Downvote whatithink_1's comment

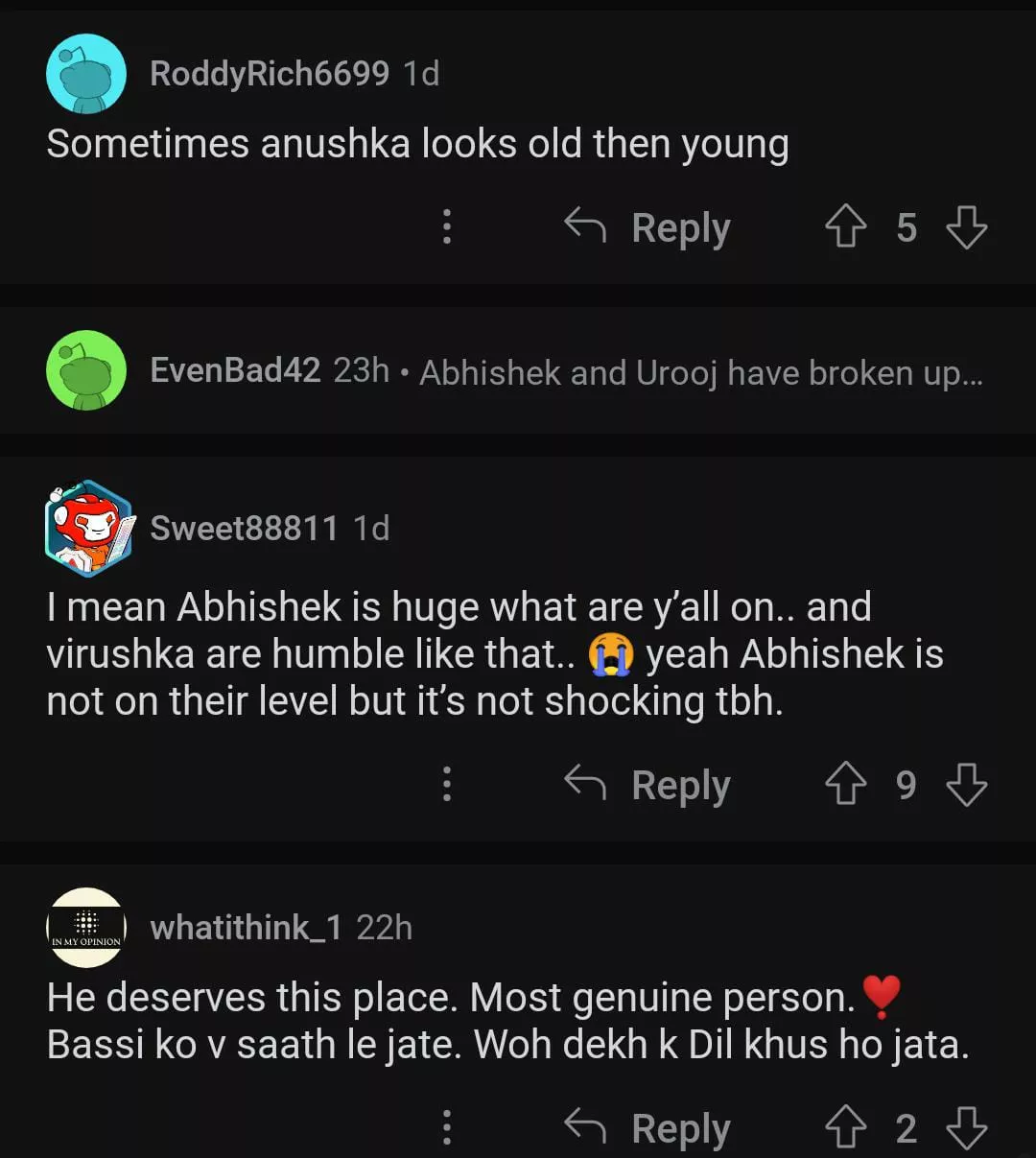966,1128
